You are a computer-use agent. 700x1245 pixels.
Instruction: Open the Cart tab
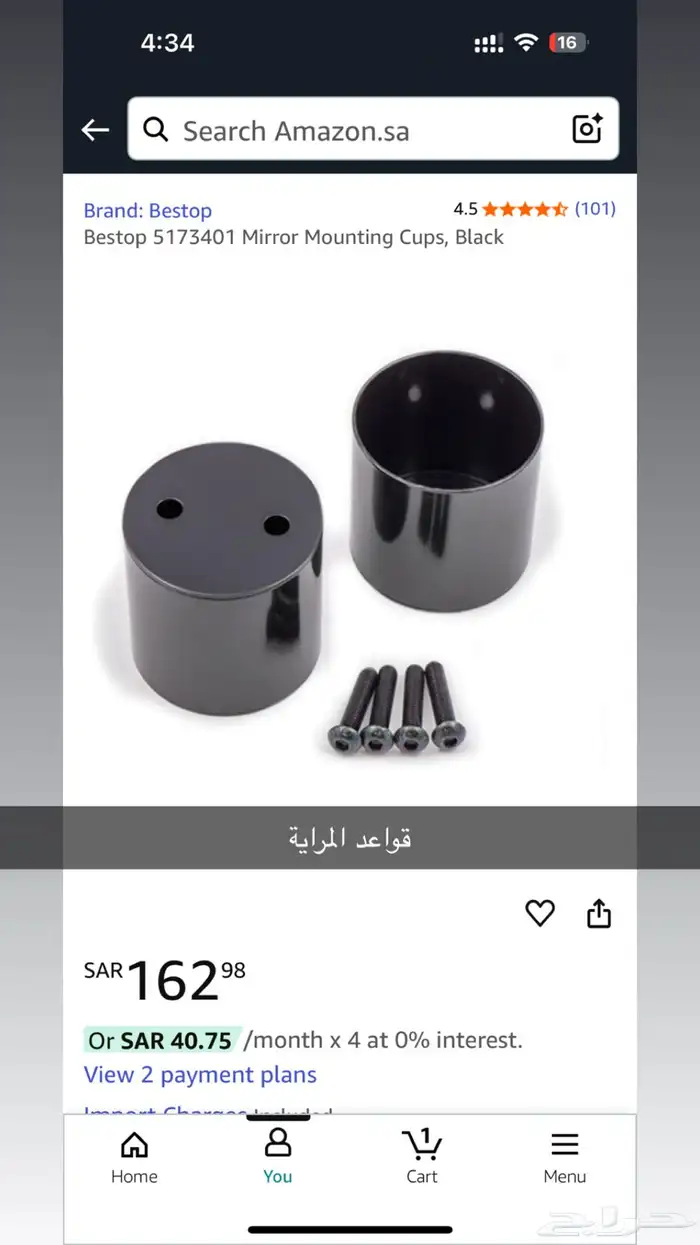422,1158
